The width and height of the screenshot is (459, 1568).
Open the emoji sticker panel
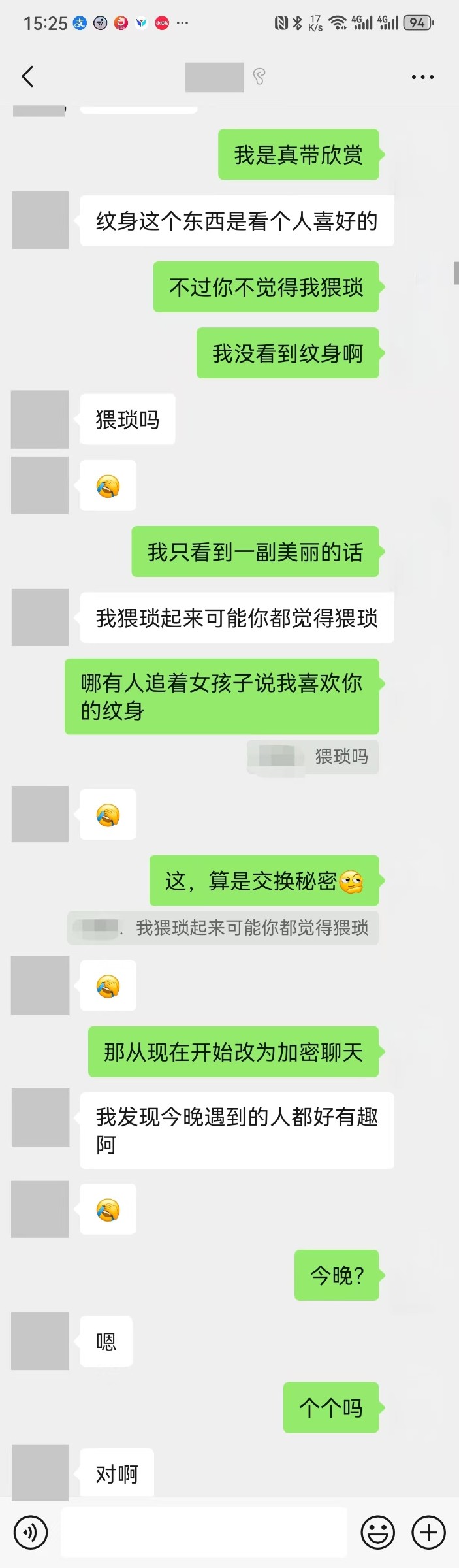[x=378, y=1532]
